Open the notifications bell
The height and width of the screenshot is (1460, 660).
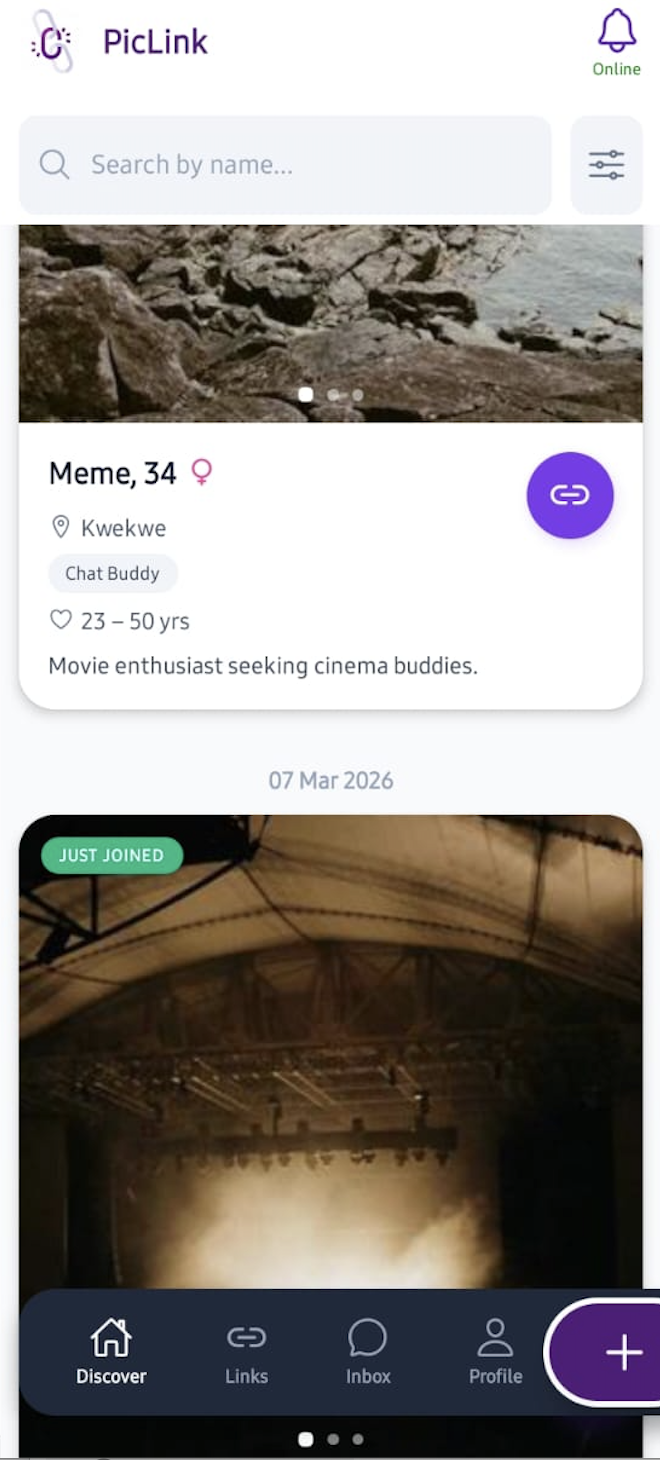tap(616, 33)
